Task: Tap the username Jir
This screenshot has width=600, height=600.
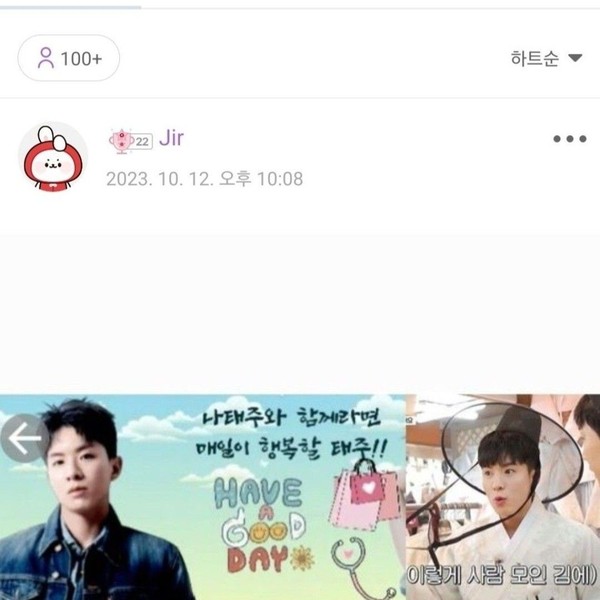Action: (x=171, y=138)
